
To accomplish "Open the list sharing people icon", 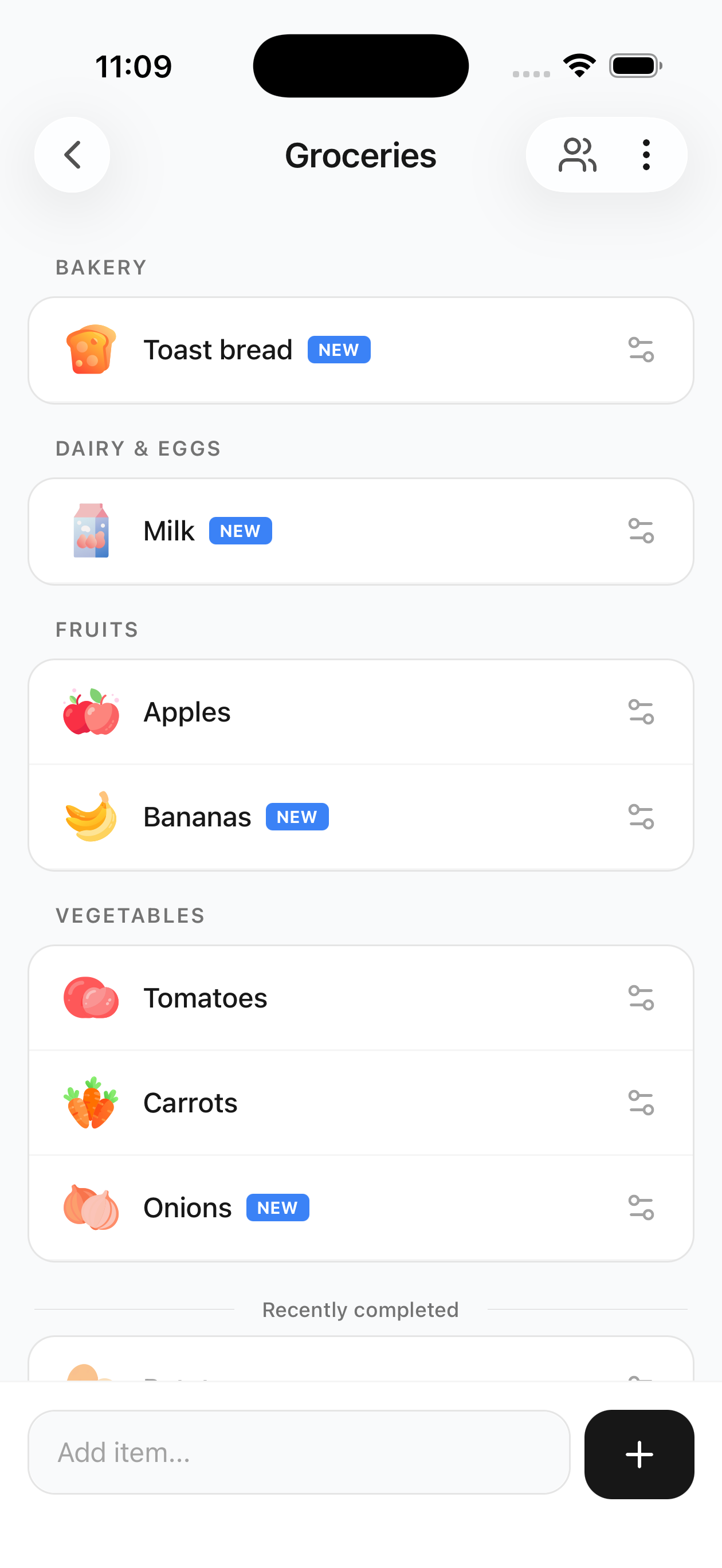I will pos(576,155).
